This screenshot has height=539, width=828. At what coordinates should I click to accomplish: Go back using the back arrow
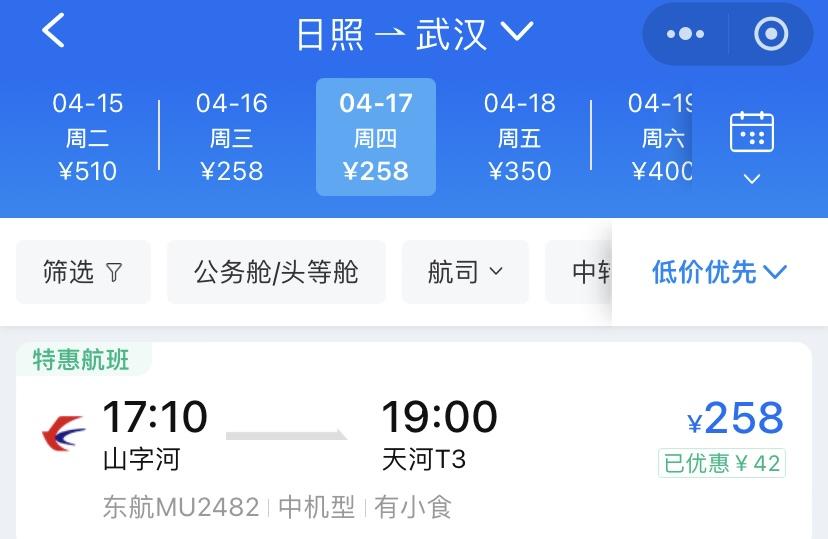coord(53,32)
